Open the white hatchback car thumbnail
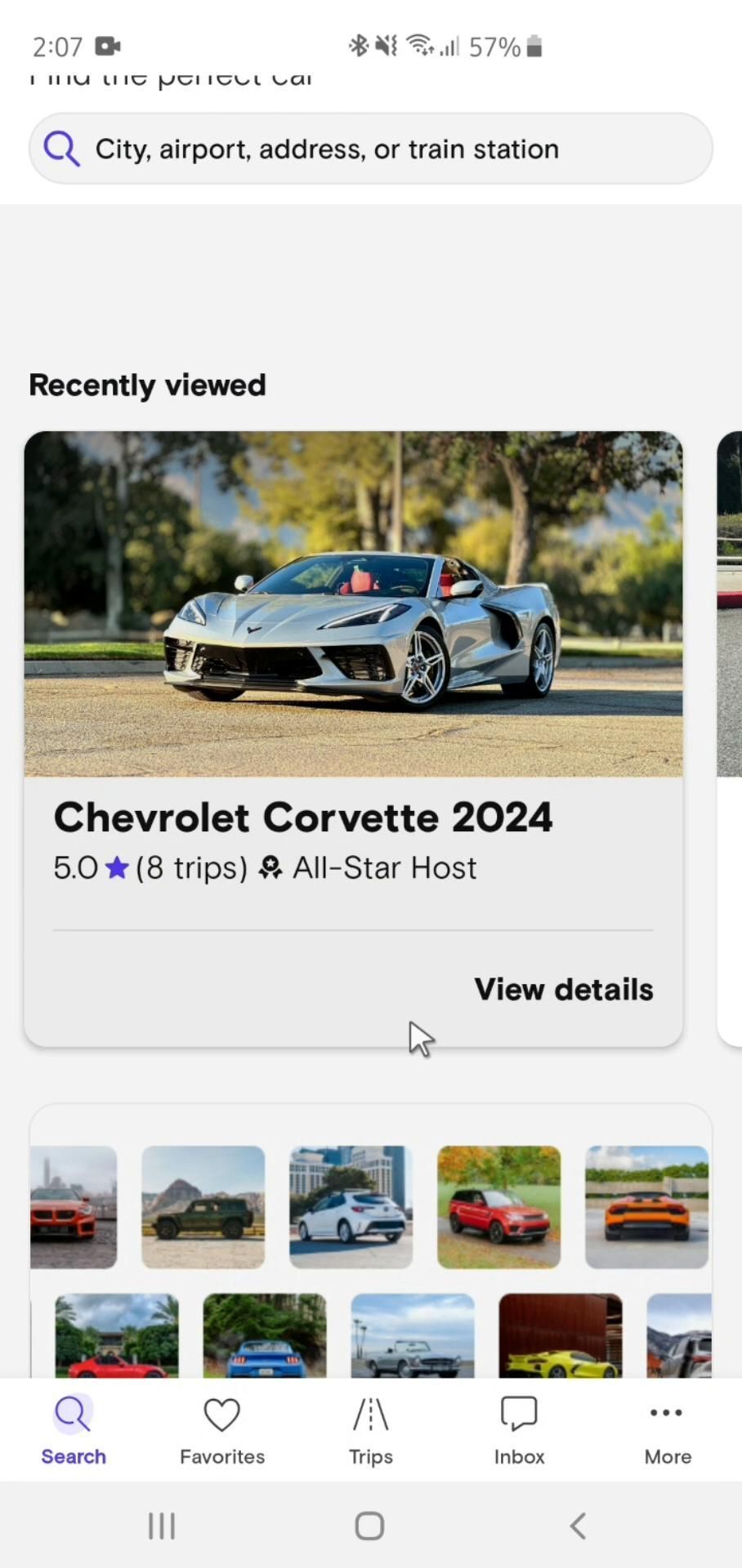Viewport: 742px width, 1568px height. pos(351,1207)
